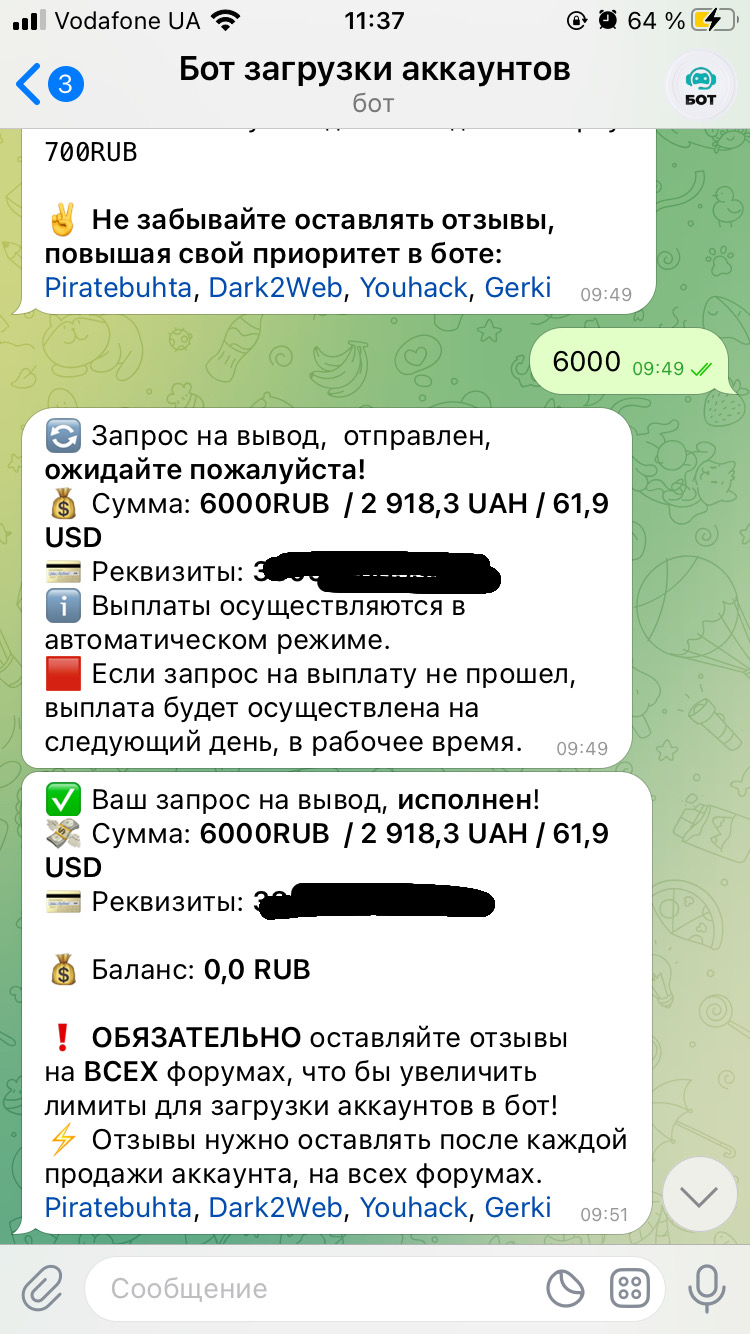The width and height of the screenshot is (750, 1334).
Task: Open Youhack link in the top message
Action: click(x=413, y=288)
